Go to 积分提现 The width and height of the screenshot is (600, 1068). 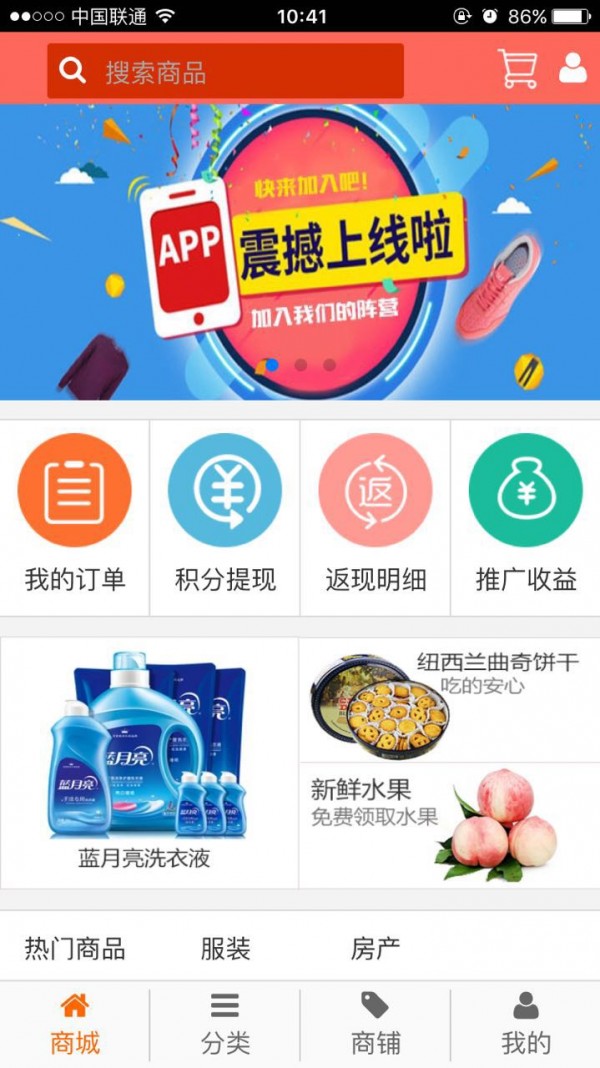(x=225, y=518)
